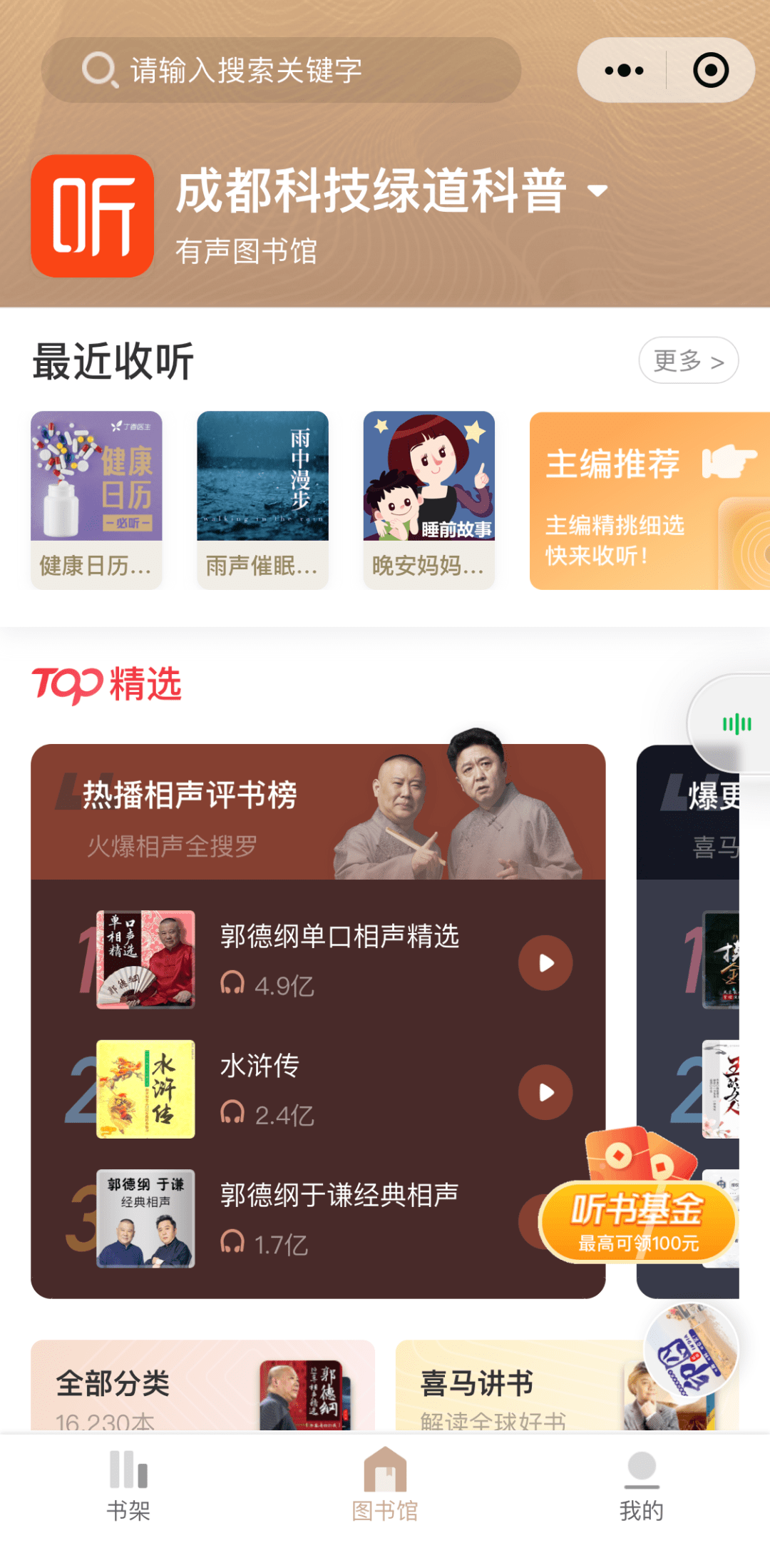Open the 晚安妈妈 bedtime story
Screen dimensions: 770x1568
click(x=428, y=499)
